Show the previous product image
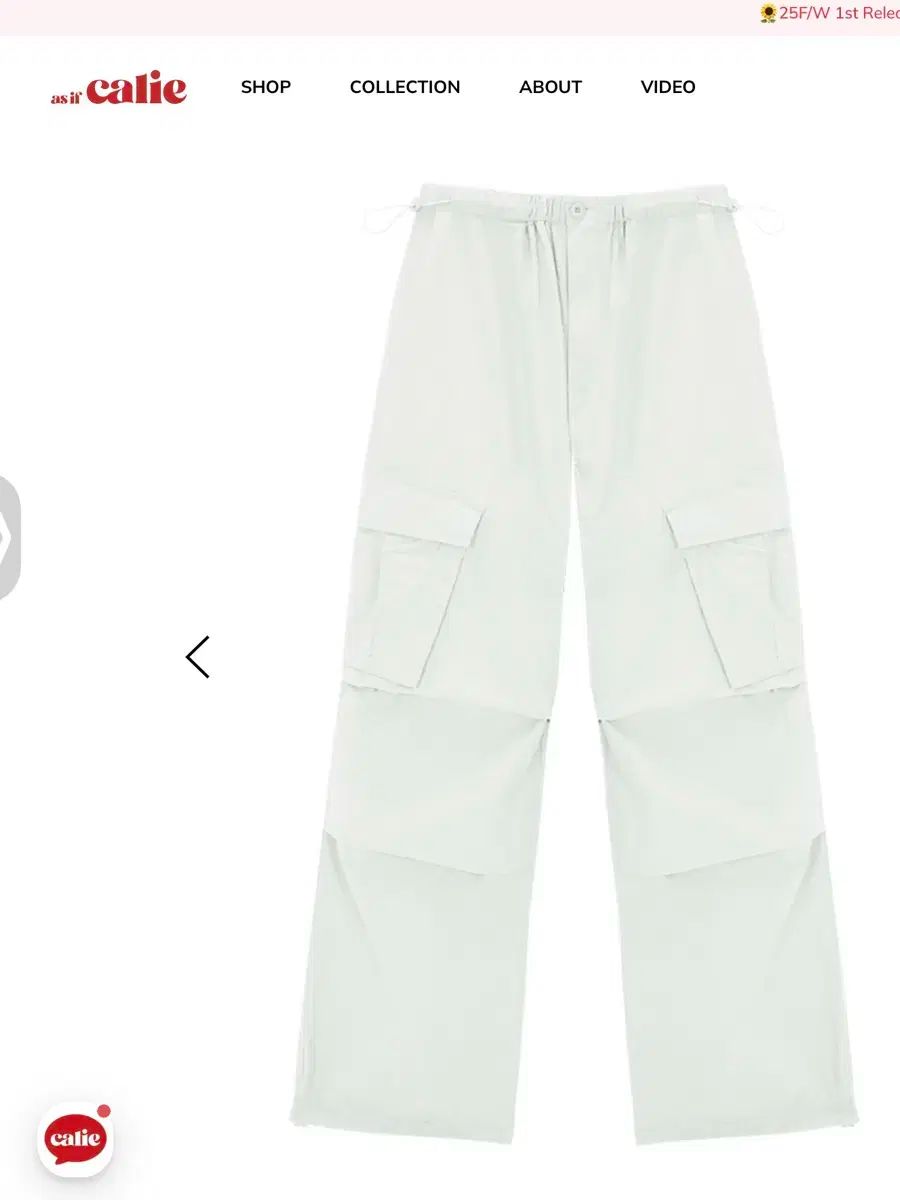900x1200 pixels. click(x=198, y=657)
